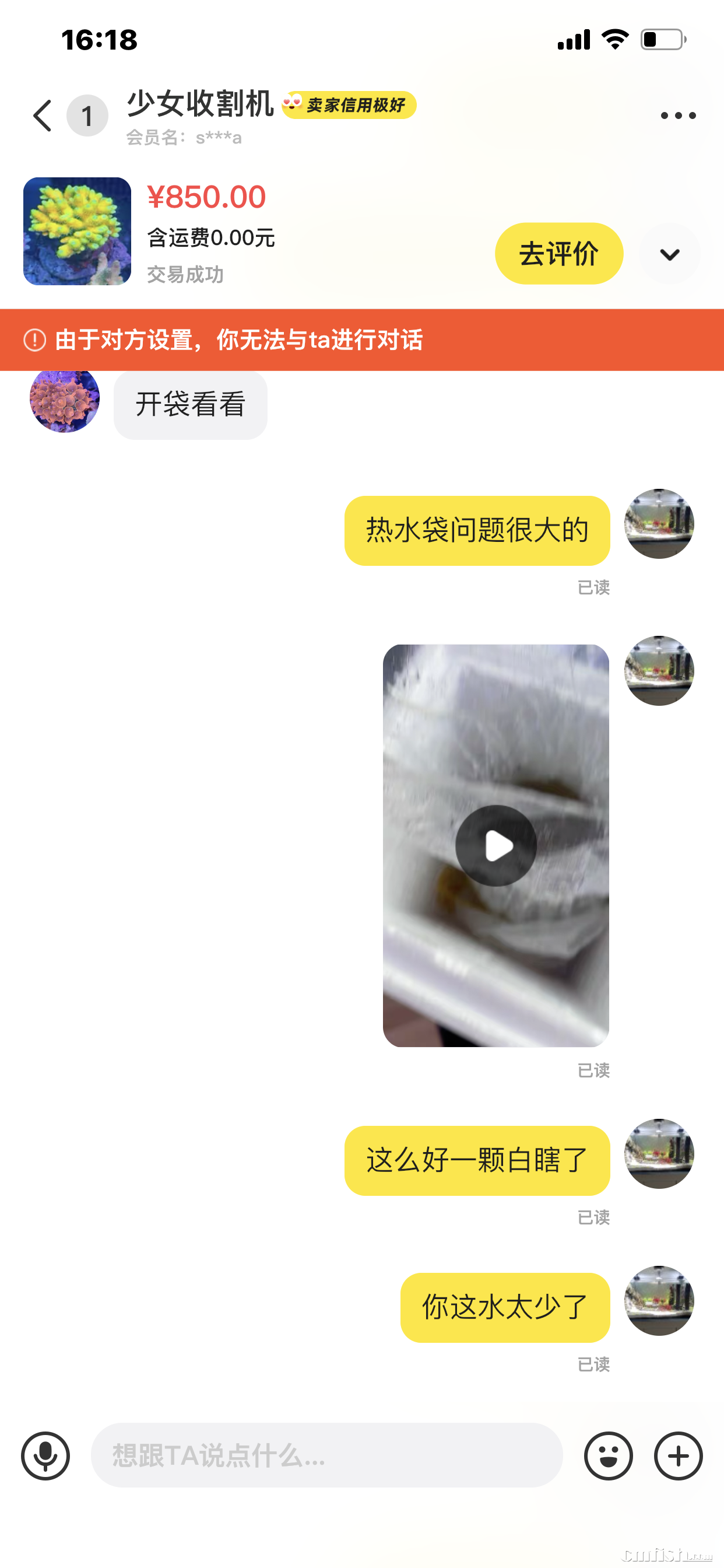Switch to voice input with the microphone
Screen dimensions: 724x1568
click(x=45, y=1455)
